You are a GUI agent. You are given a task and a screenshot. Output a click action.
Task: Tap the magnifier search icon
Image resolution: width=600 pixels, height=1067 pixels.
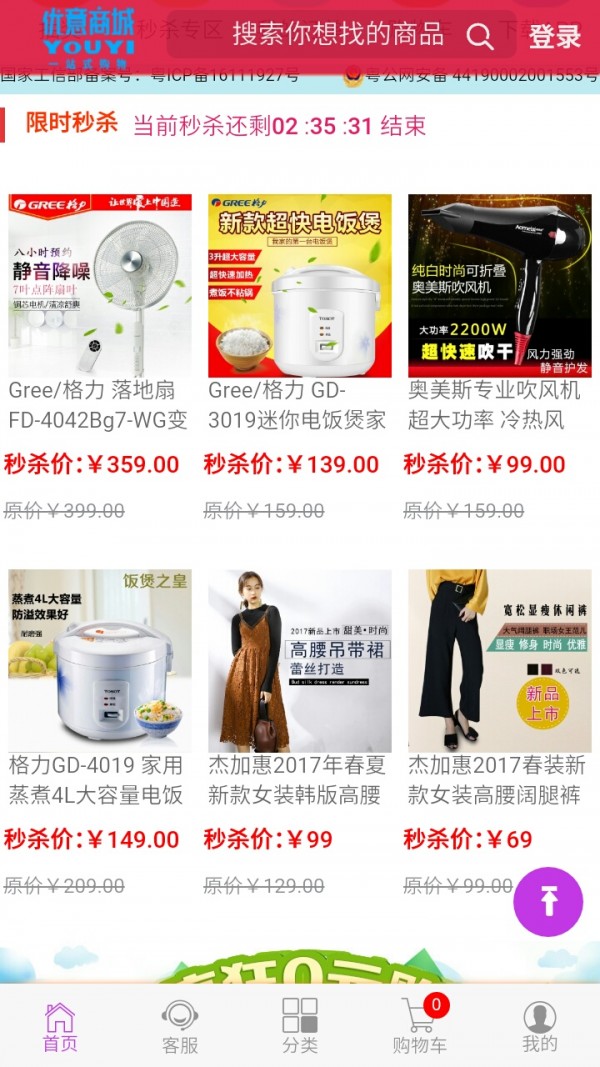[x=481, y=37]
